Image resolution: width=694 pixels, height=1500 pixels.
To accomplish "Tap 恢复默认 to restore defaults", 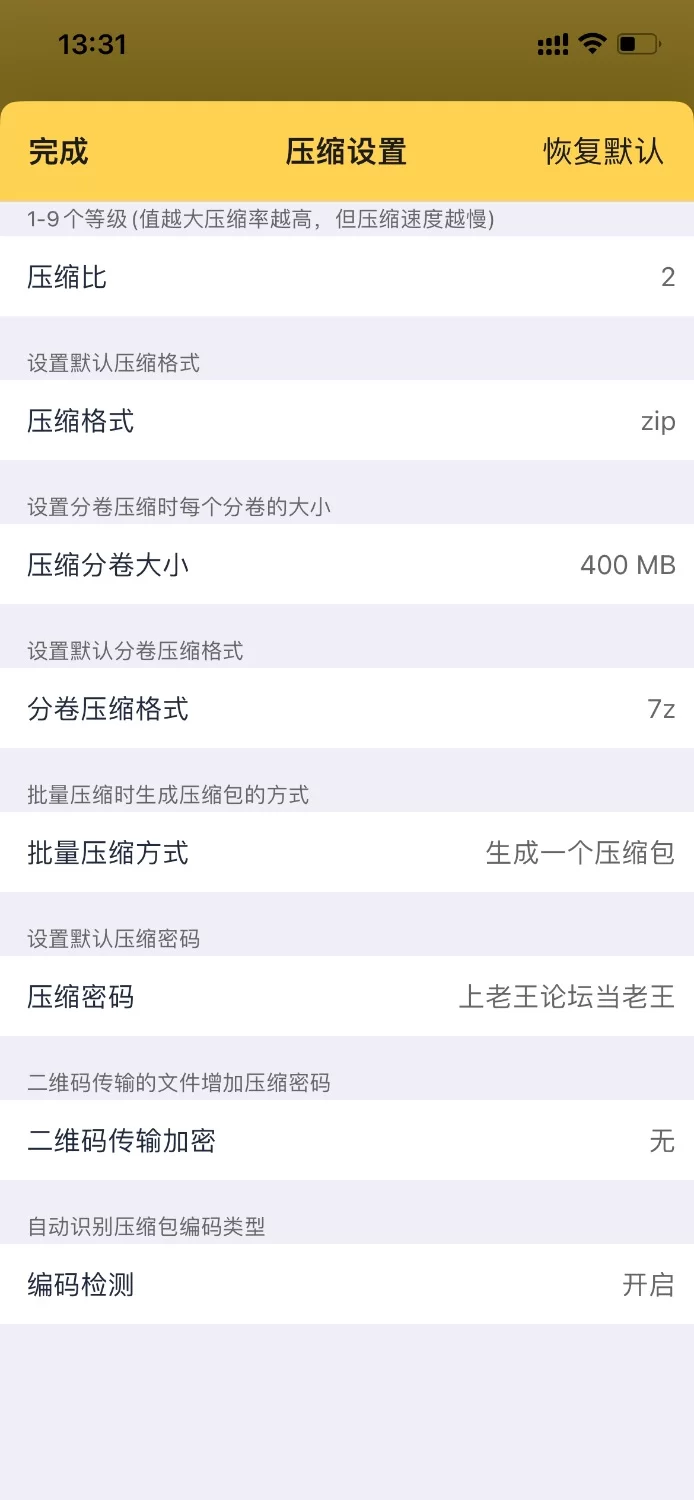I will [603, 151].
